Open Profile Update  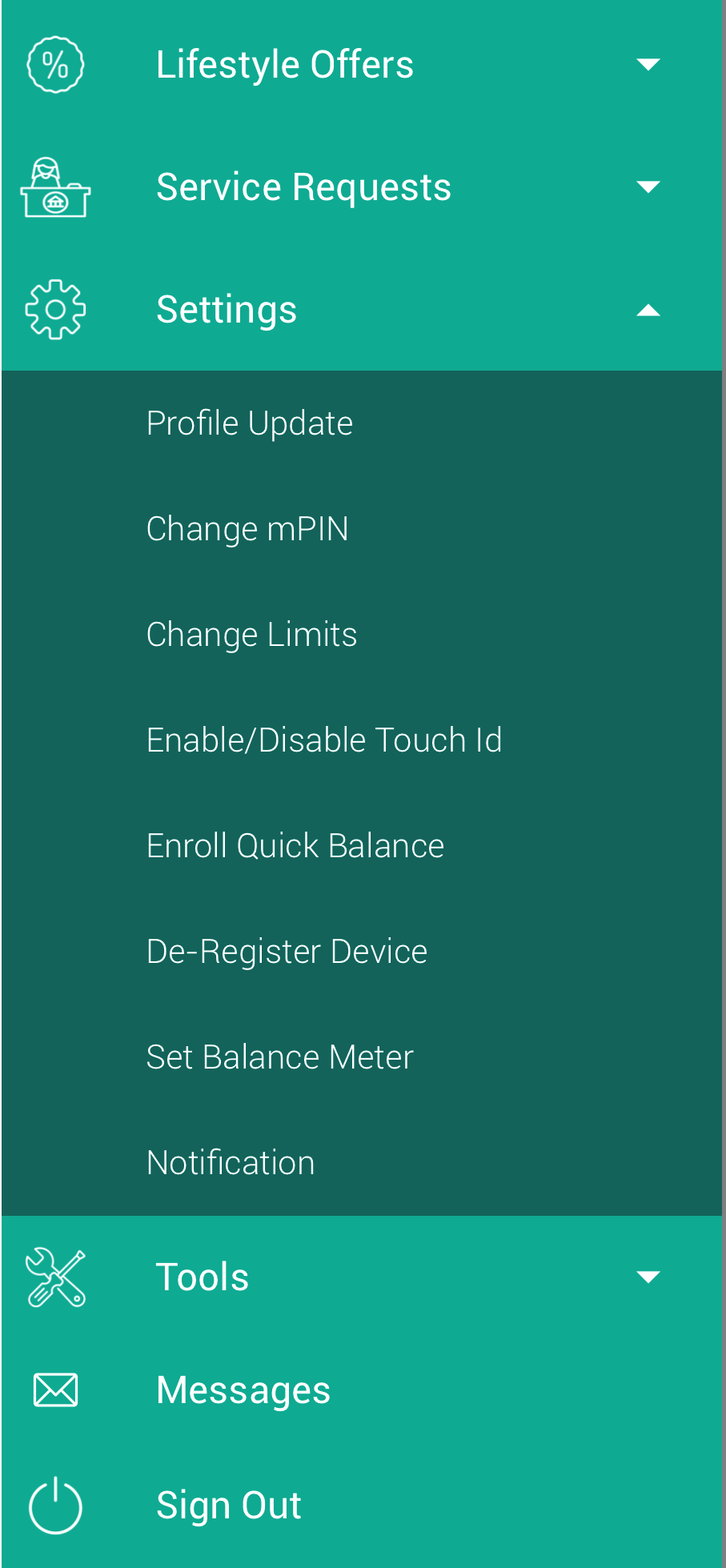(362, 423)
